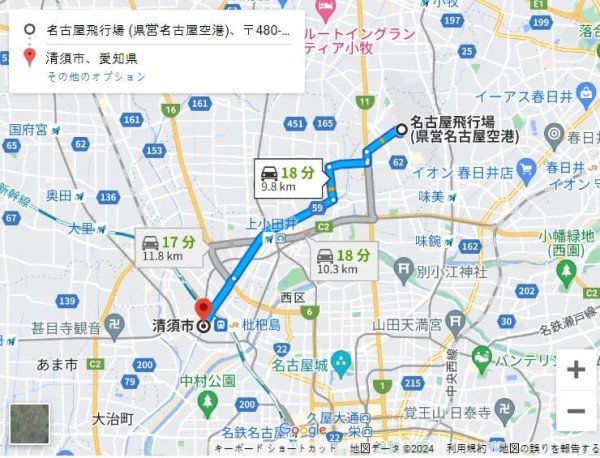
Task: Select the 18 分 10.3 km route
Action: tap(342, 260)
